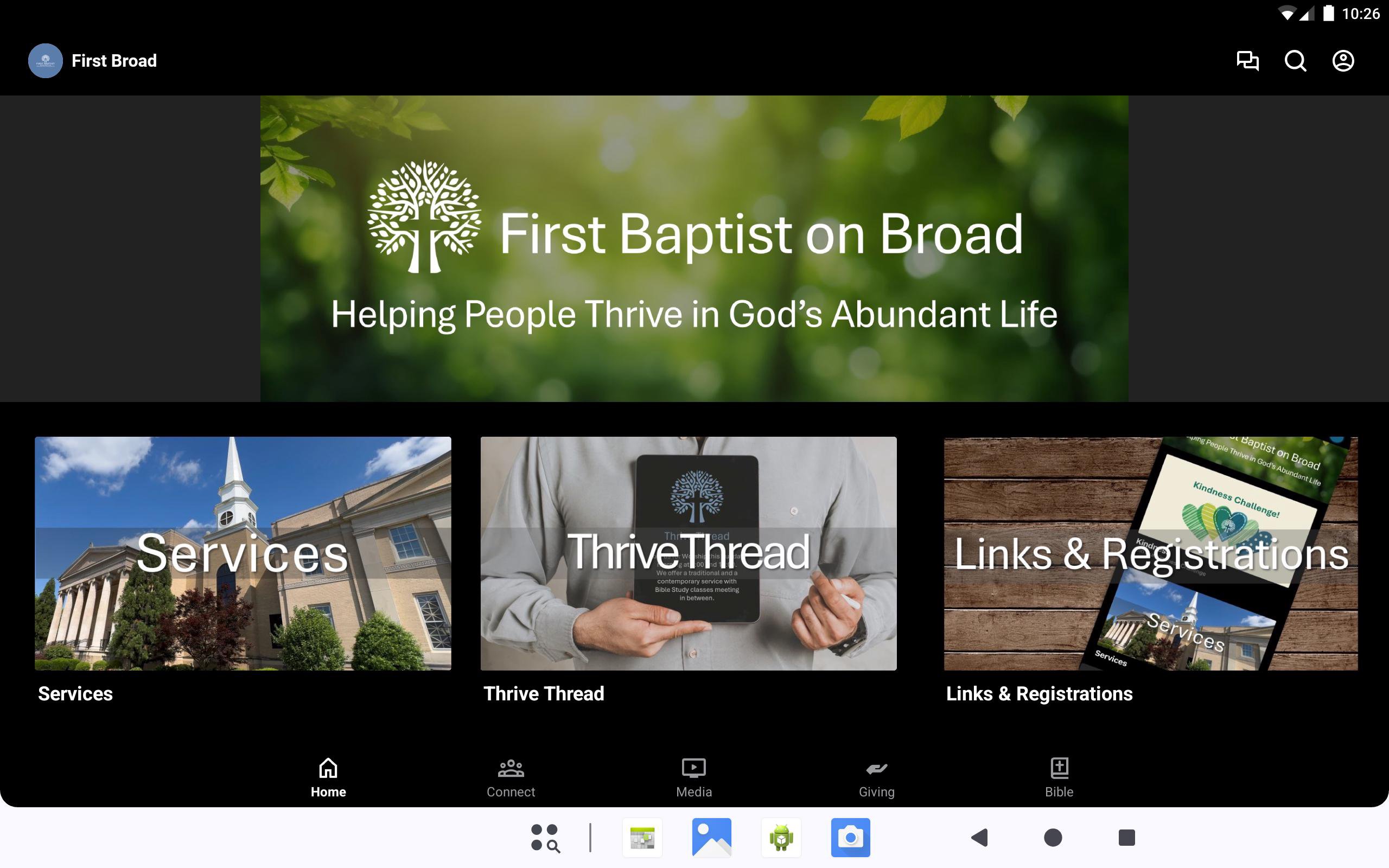Open the Links & Registrations card
Screen dimensions: 1389x868
(x=1150, y=553)
